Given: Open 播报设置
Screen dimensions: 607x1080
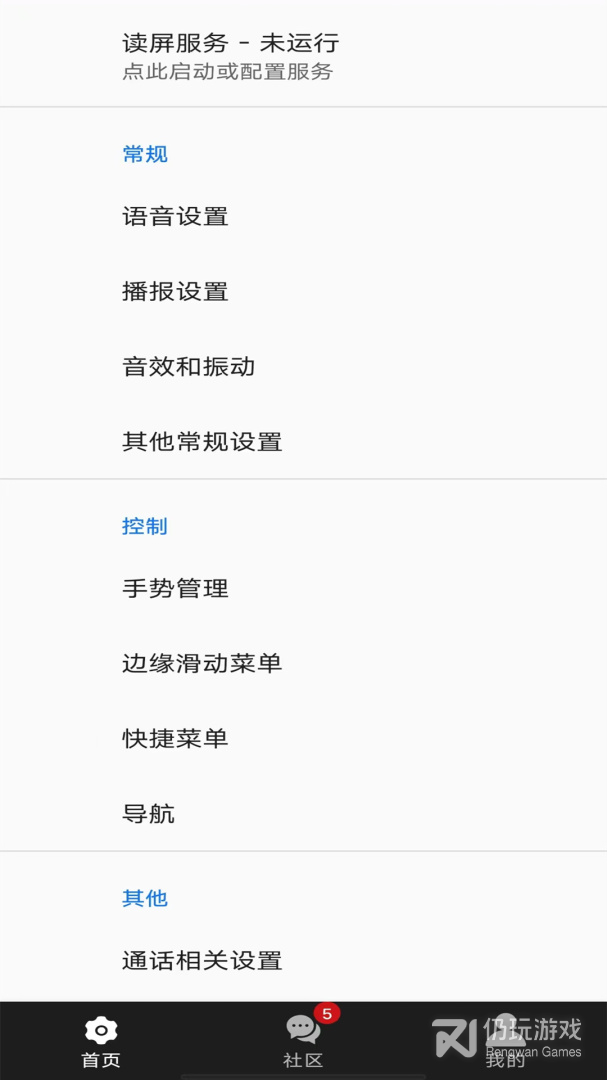Looking at the screenshot, I should [175, 291].
